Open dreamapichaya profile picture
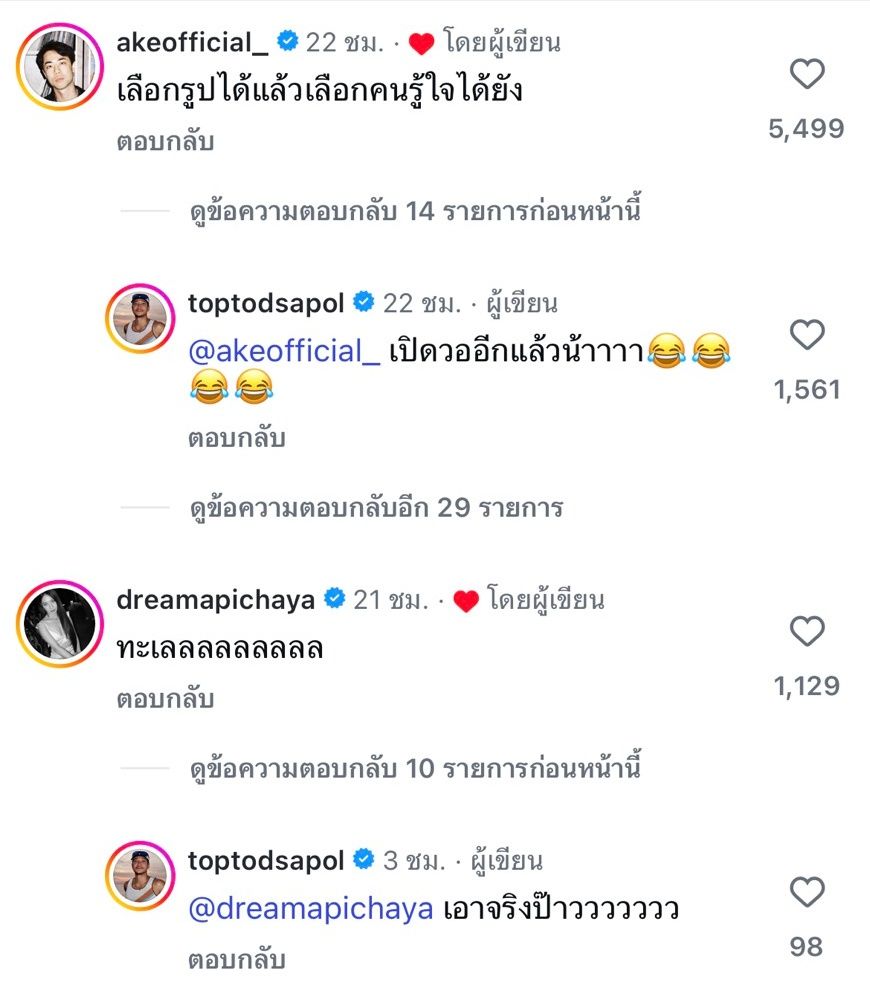The height and width of the screenshot is (1000, 870). (61, 623)
